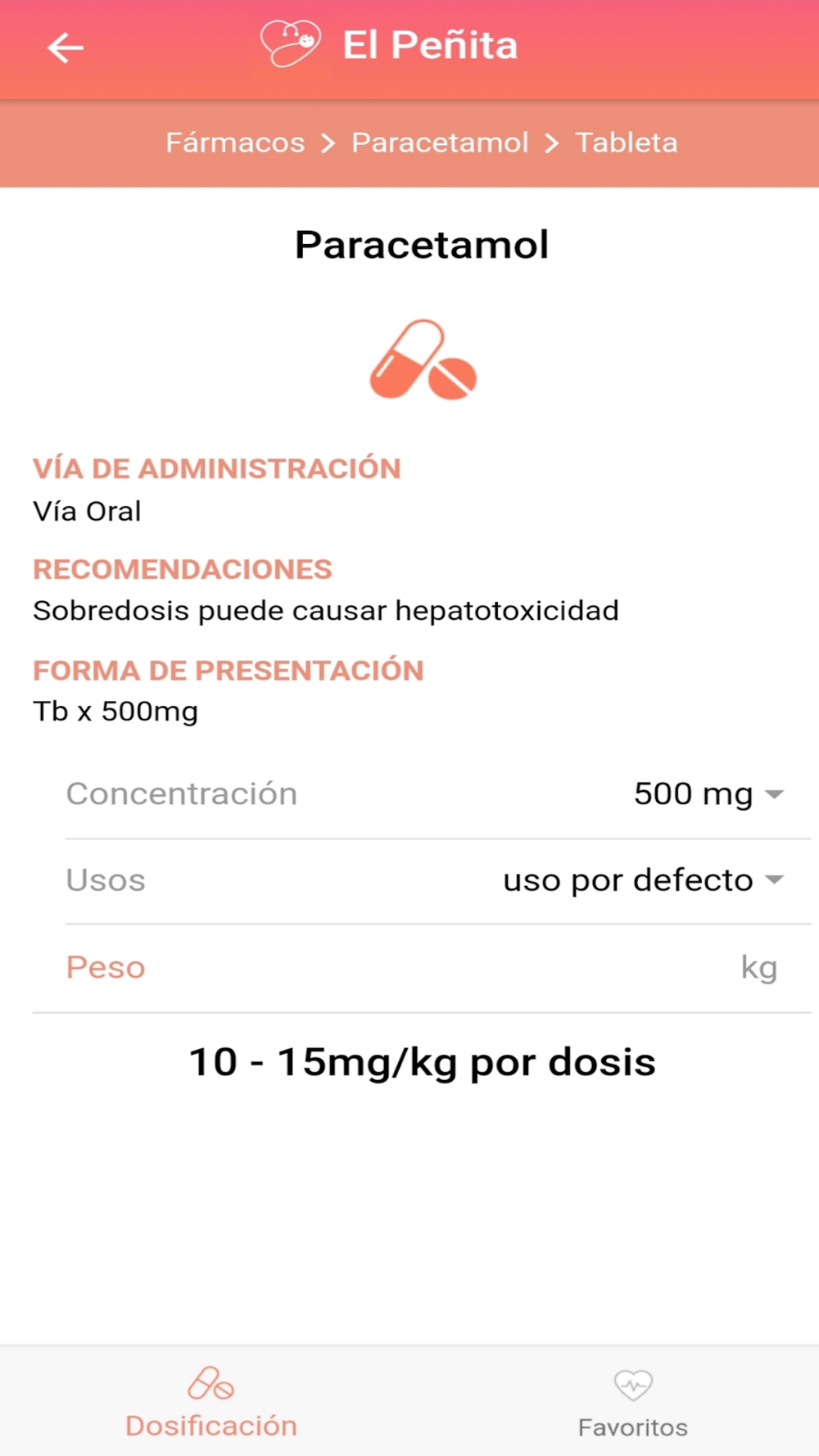This screenshot has height=1456, width=819.
Task: Select the Dosificación tab
Action: (210, 1402)
